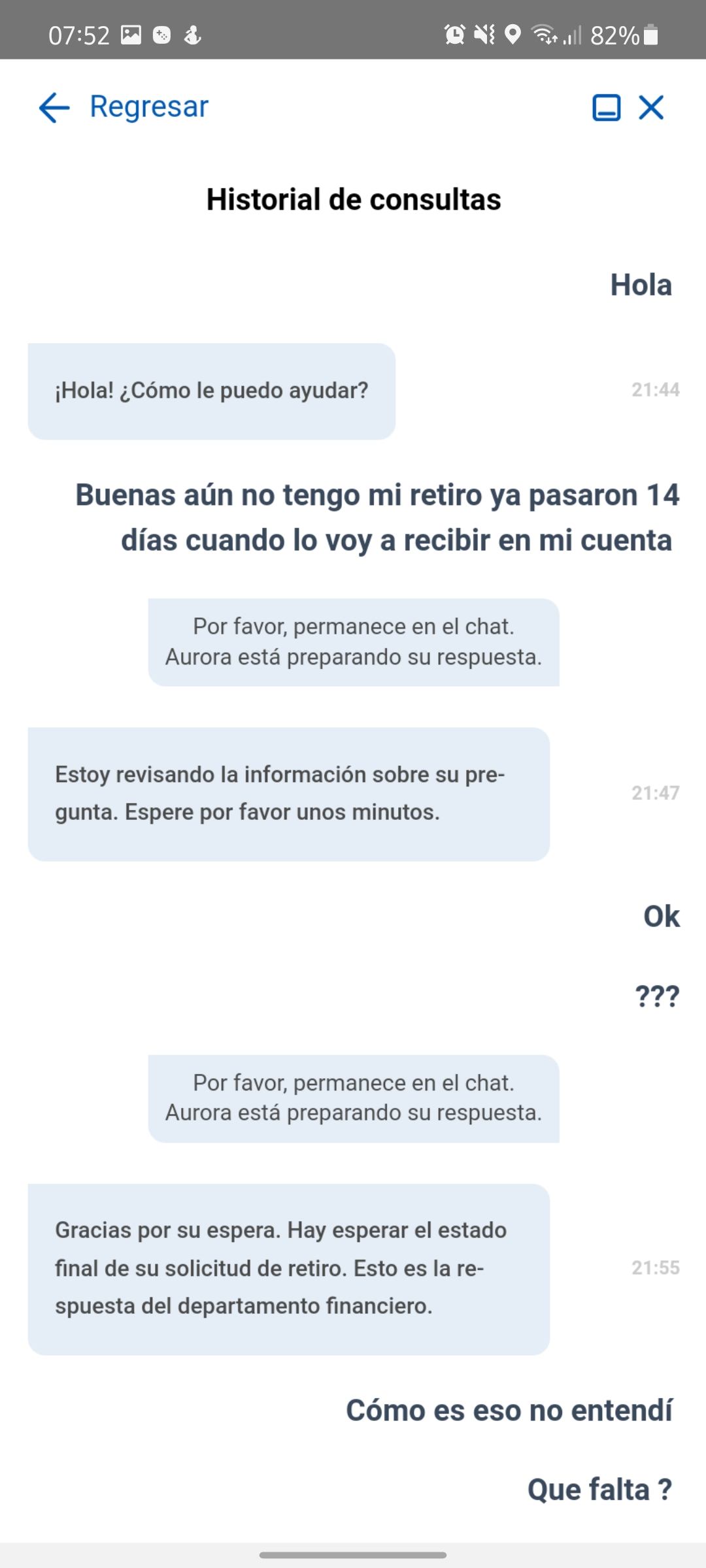This screenshot has width=706, height=1568.
Task: Select the greeting bubble from Aurora
Action: pyautogui.click(x=211, y=389)
